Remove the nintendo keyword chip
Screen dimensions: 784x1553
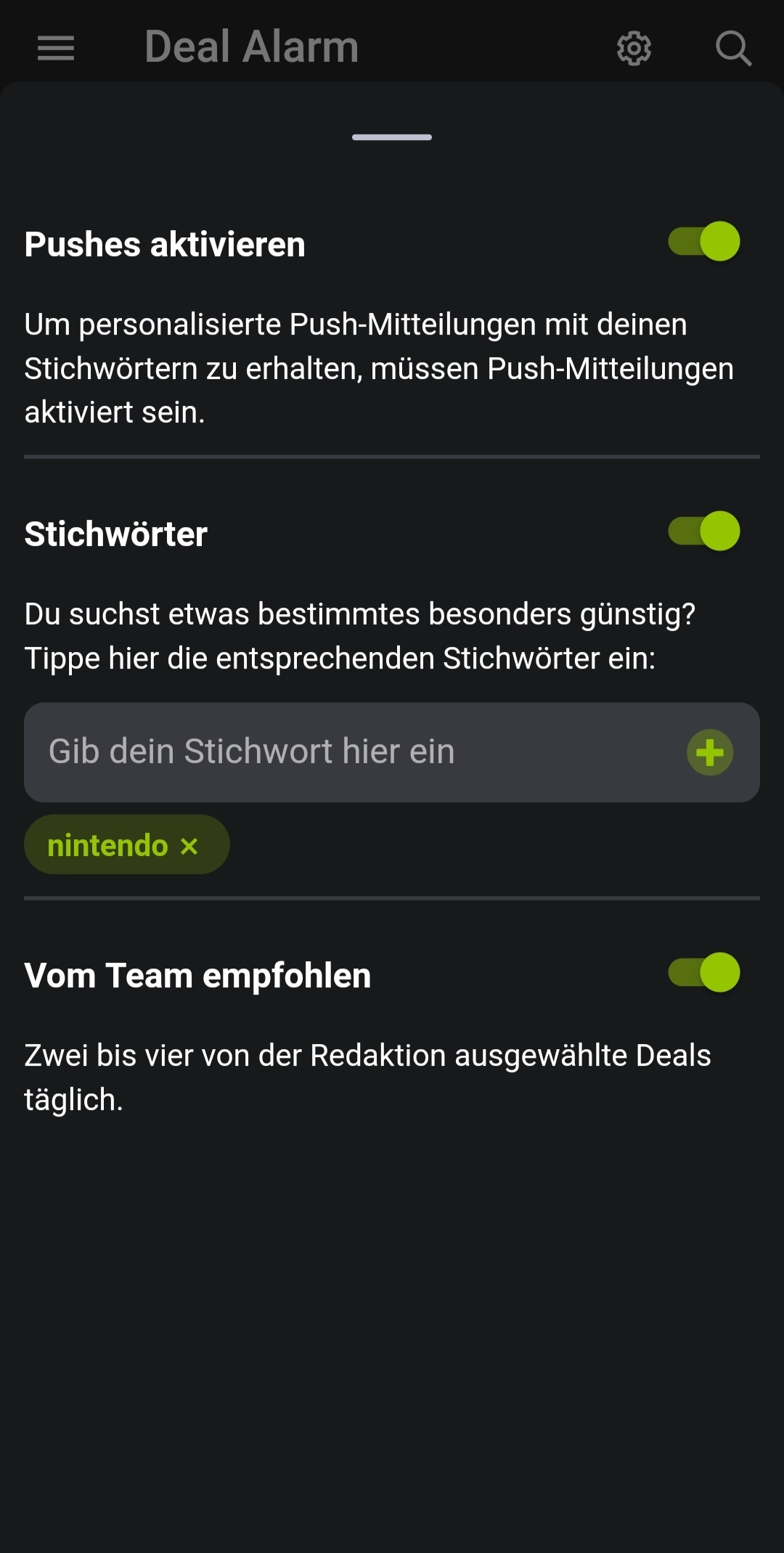189,846
